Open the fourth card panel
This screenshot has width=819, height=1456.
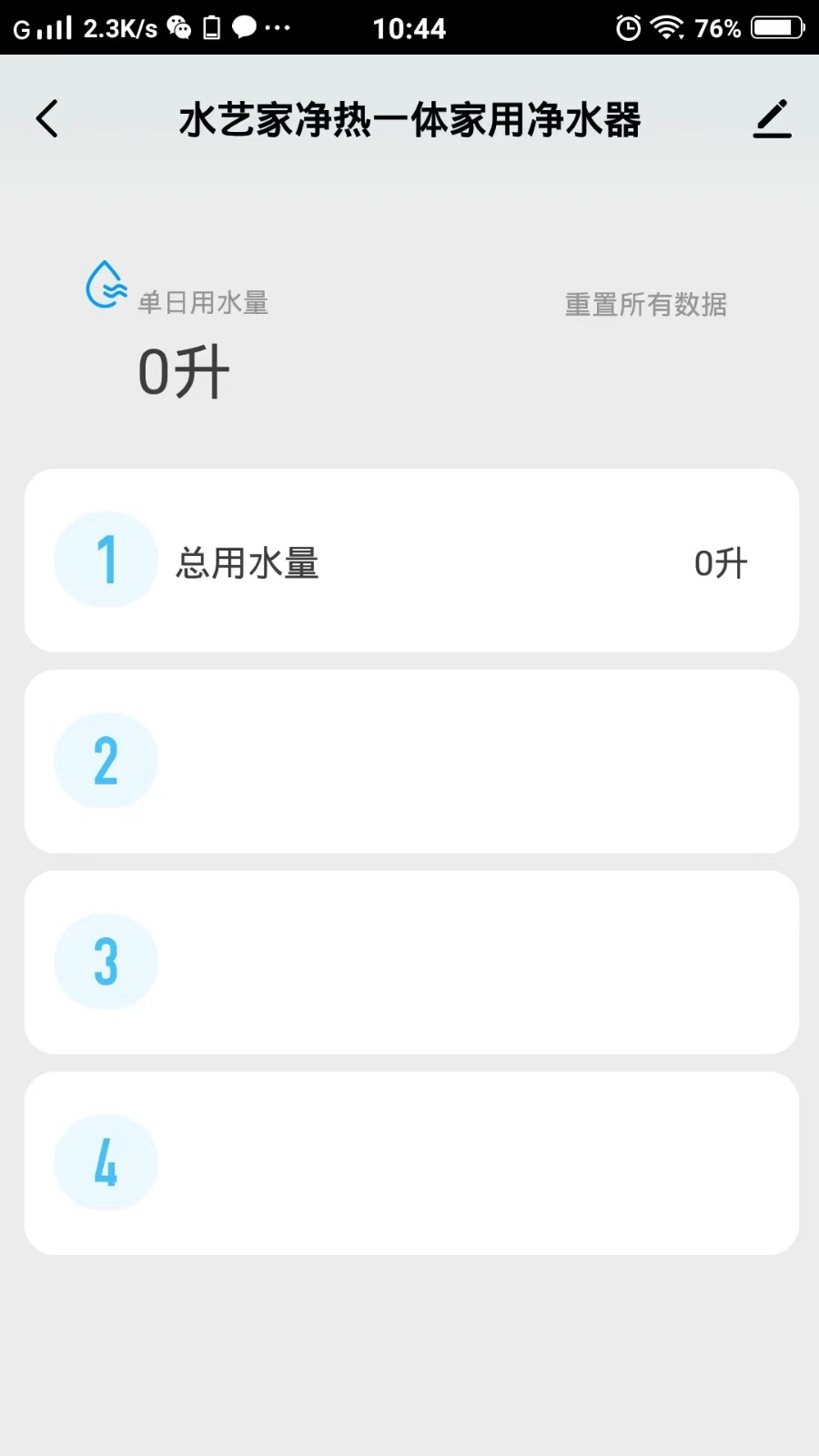(x=411, y=1165)
